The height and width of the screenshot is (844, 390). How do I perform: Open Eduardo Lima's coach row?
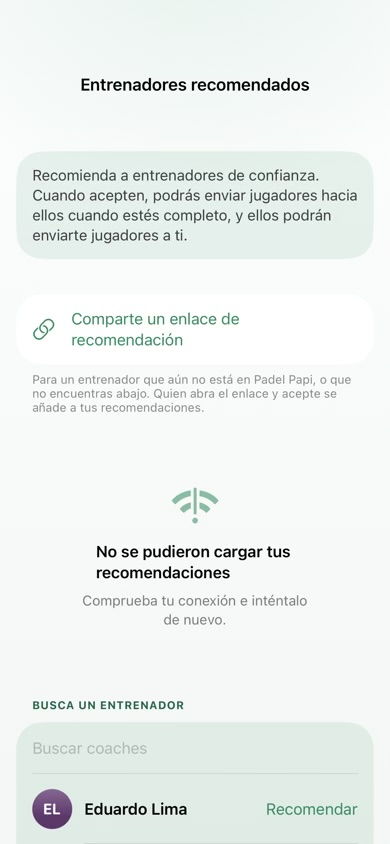[x=195, y=809]
